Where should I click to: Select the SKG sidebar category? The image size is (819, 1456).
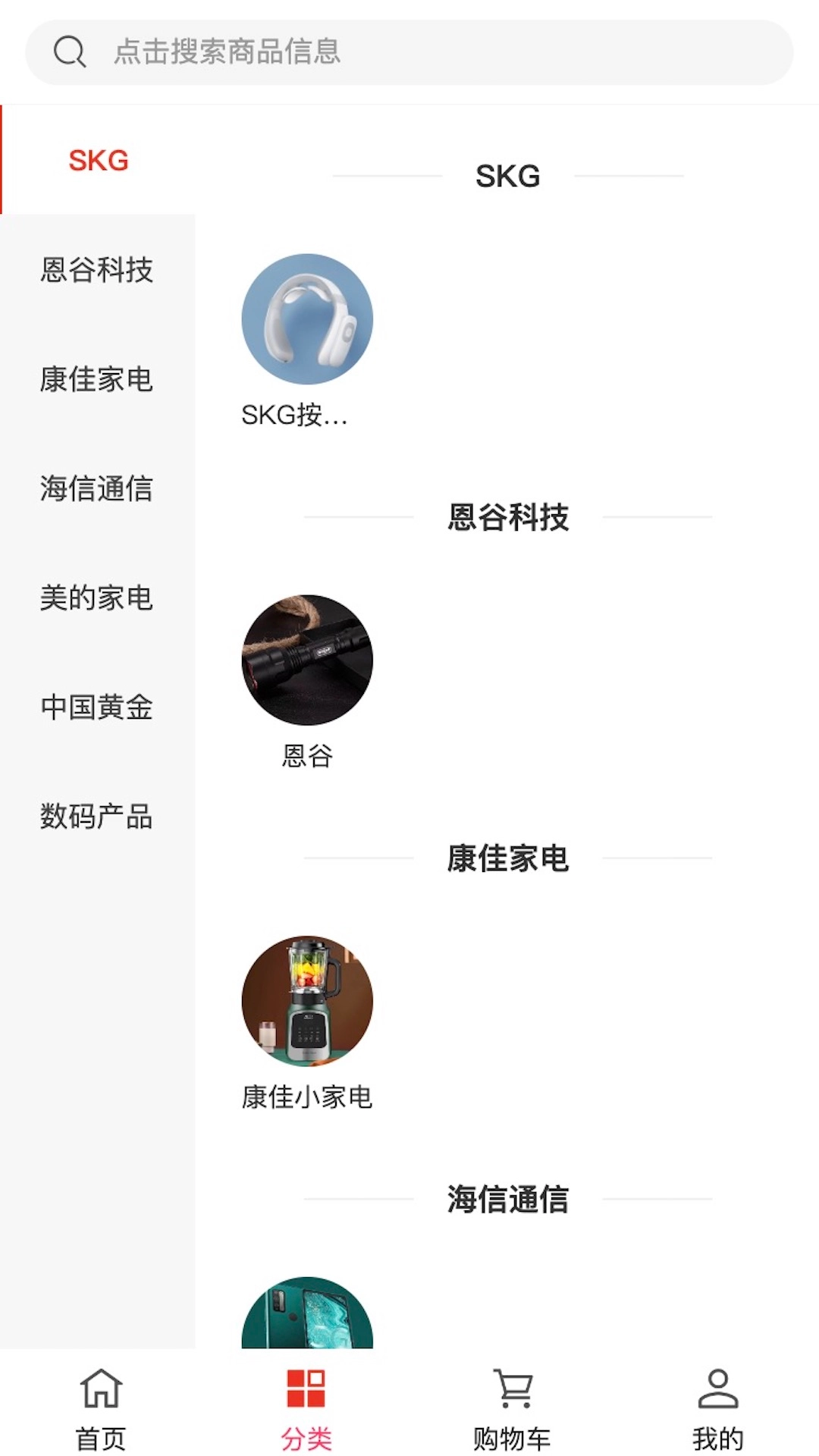(x=97, y=161)
